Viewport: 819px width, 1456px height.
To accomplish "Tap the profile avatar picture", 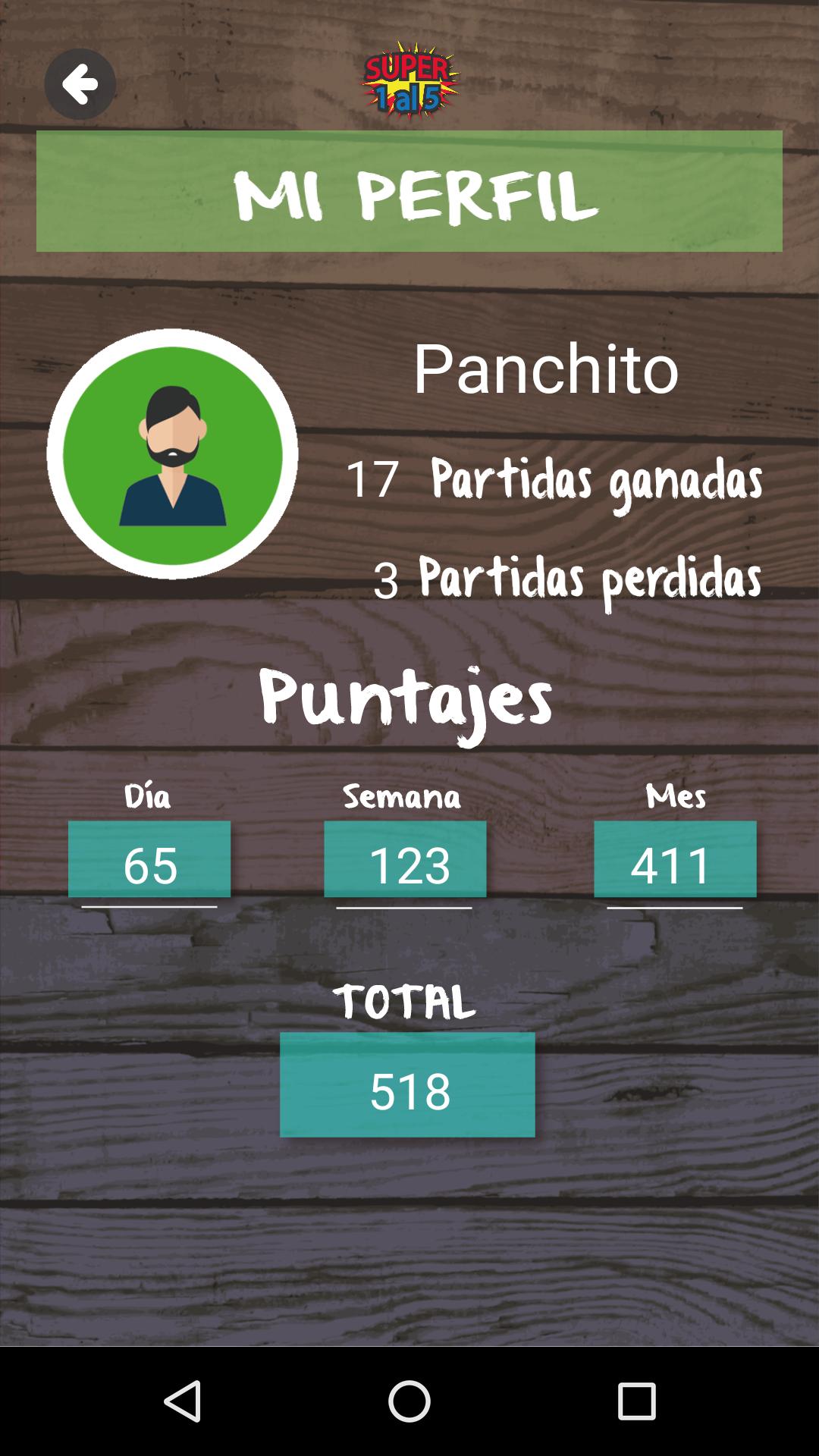I will pyautogui.click(x=172, y=454).
